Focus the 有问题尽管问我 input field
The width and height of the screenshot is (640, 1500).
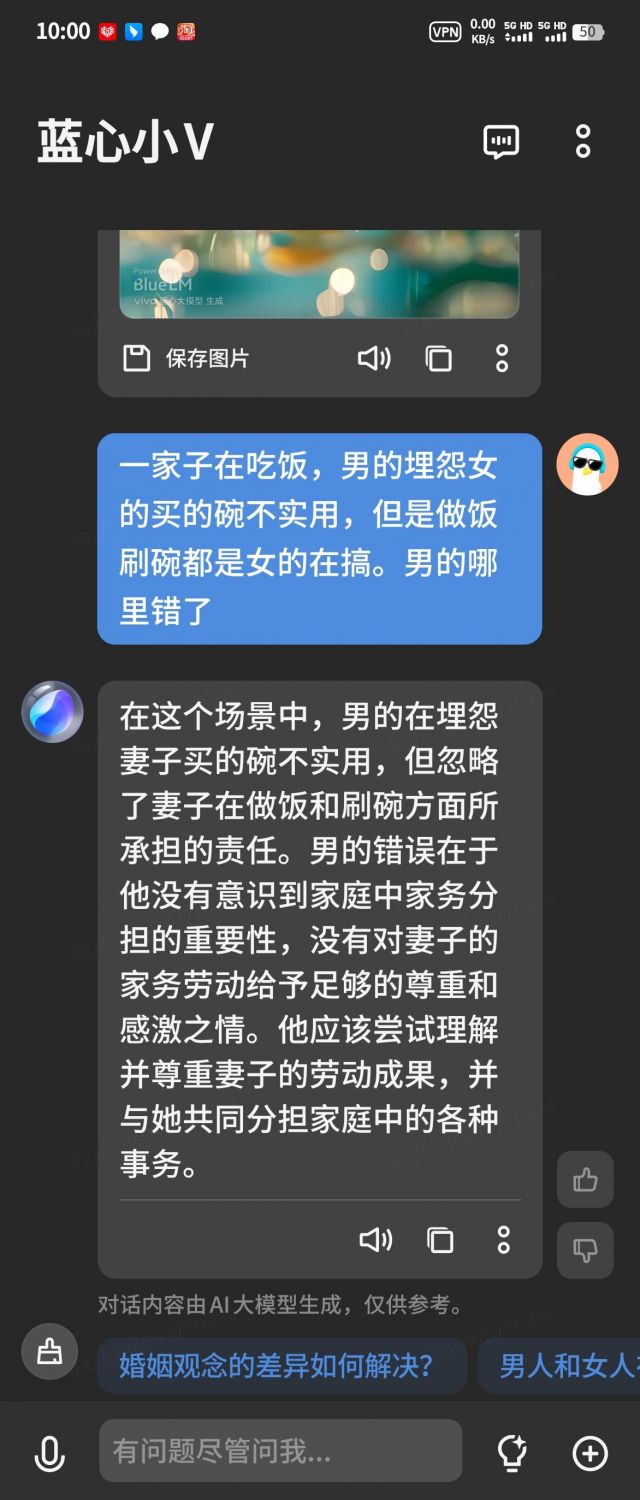(280, 1451)
